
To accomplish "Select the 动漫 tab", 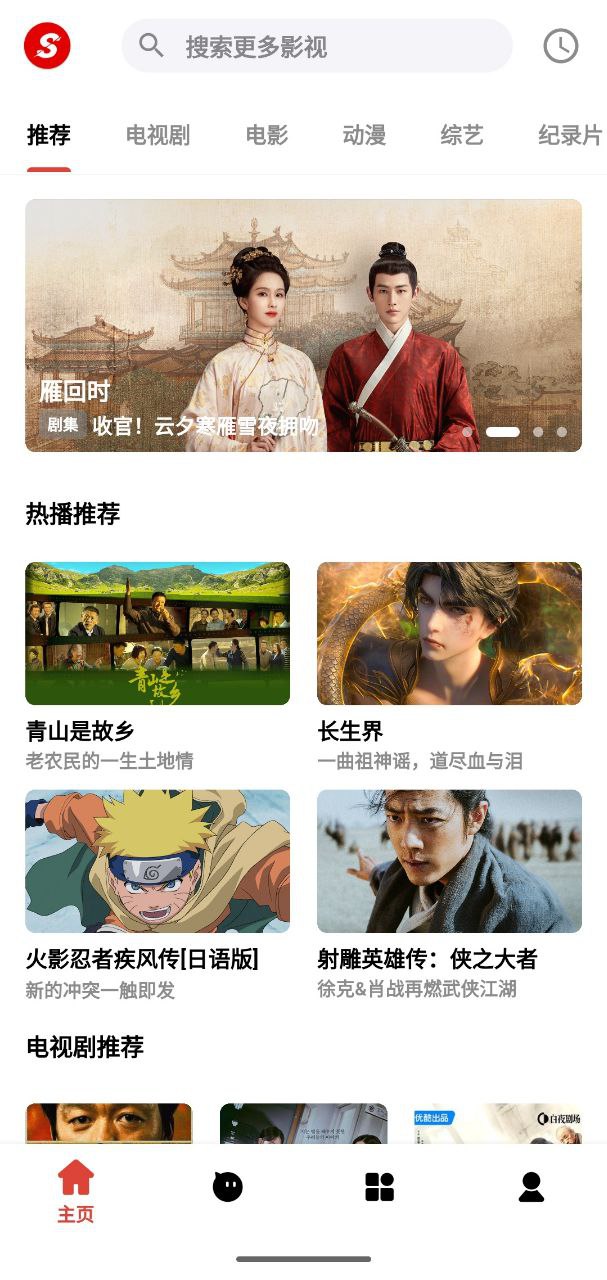I will tap(364, 135).
